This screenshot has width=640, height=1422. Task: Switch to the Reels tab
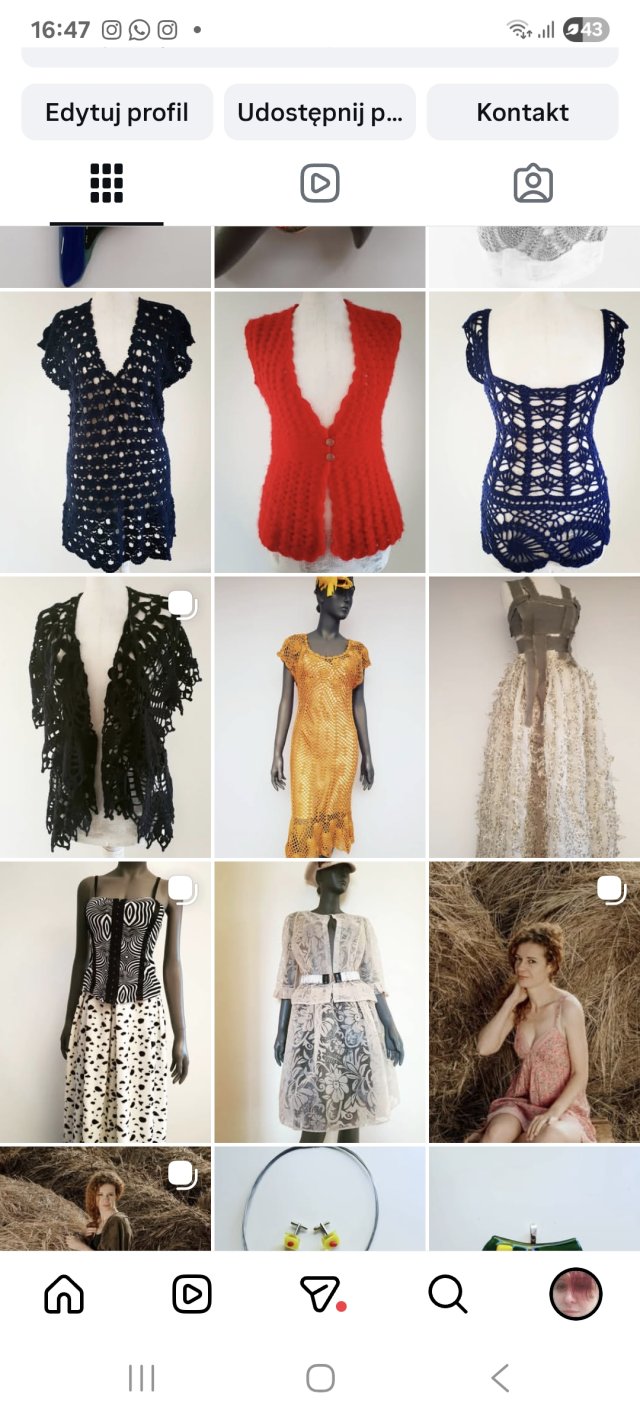tap(320, 184)
